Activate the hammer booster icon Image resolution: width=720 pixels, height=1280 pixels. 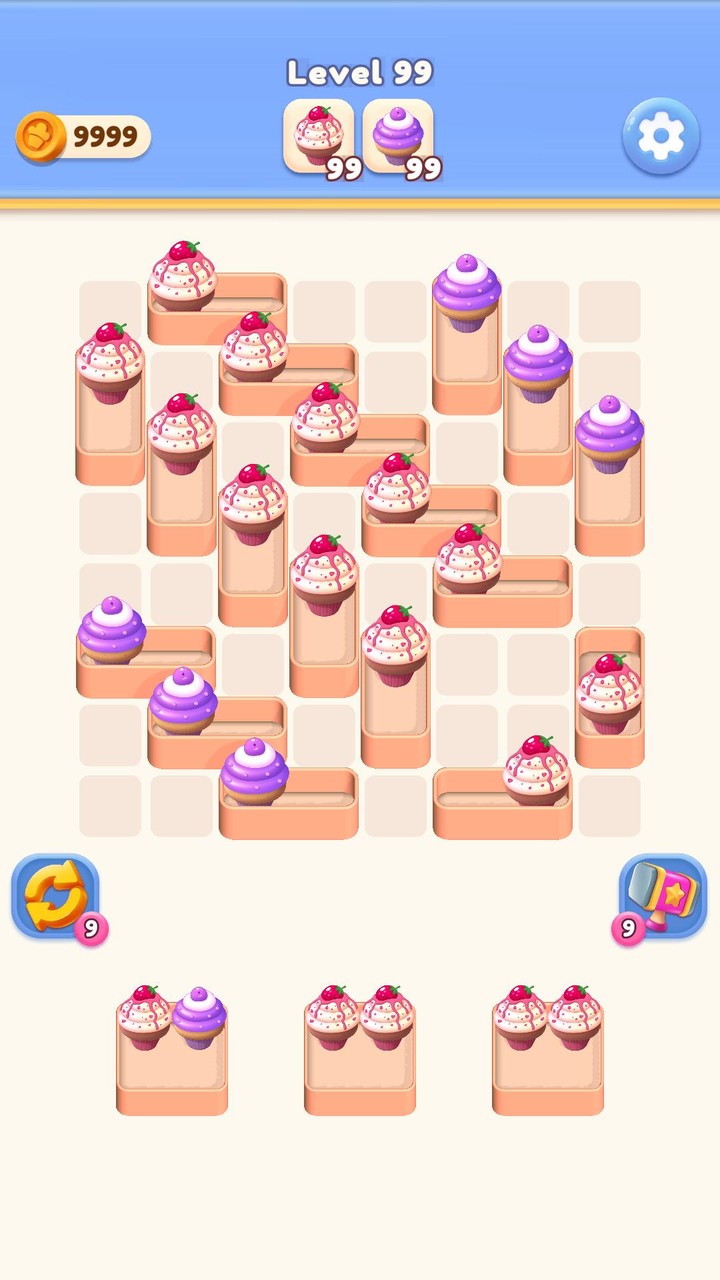pos(661,895)
